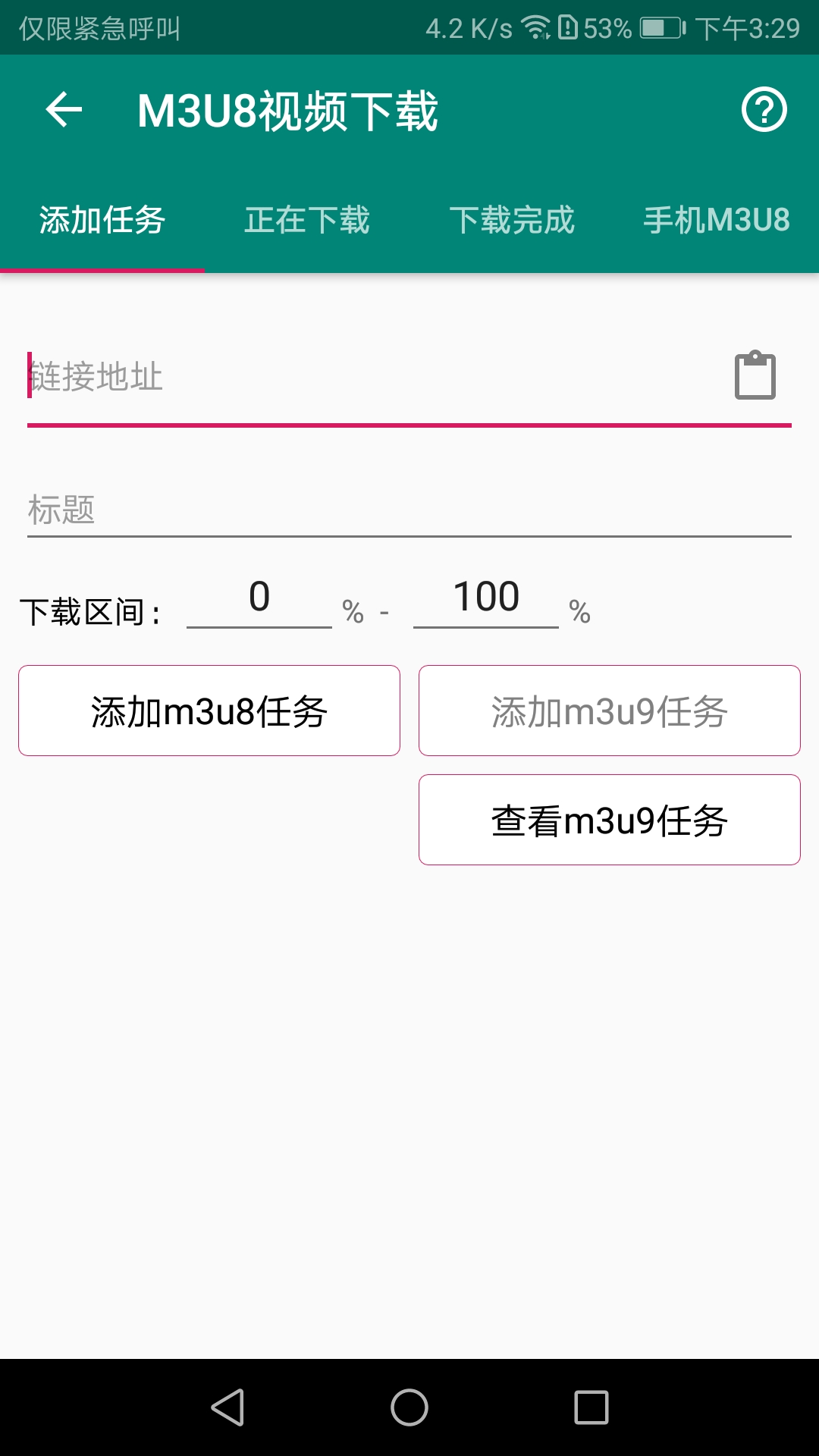This screenshot has width=819, height=1456.
Task: Tap the 添加m3u8任务 button
Action: (209, 711)
